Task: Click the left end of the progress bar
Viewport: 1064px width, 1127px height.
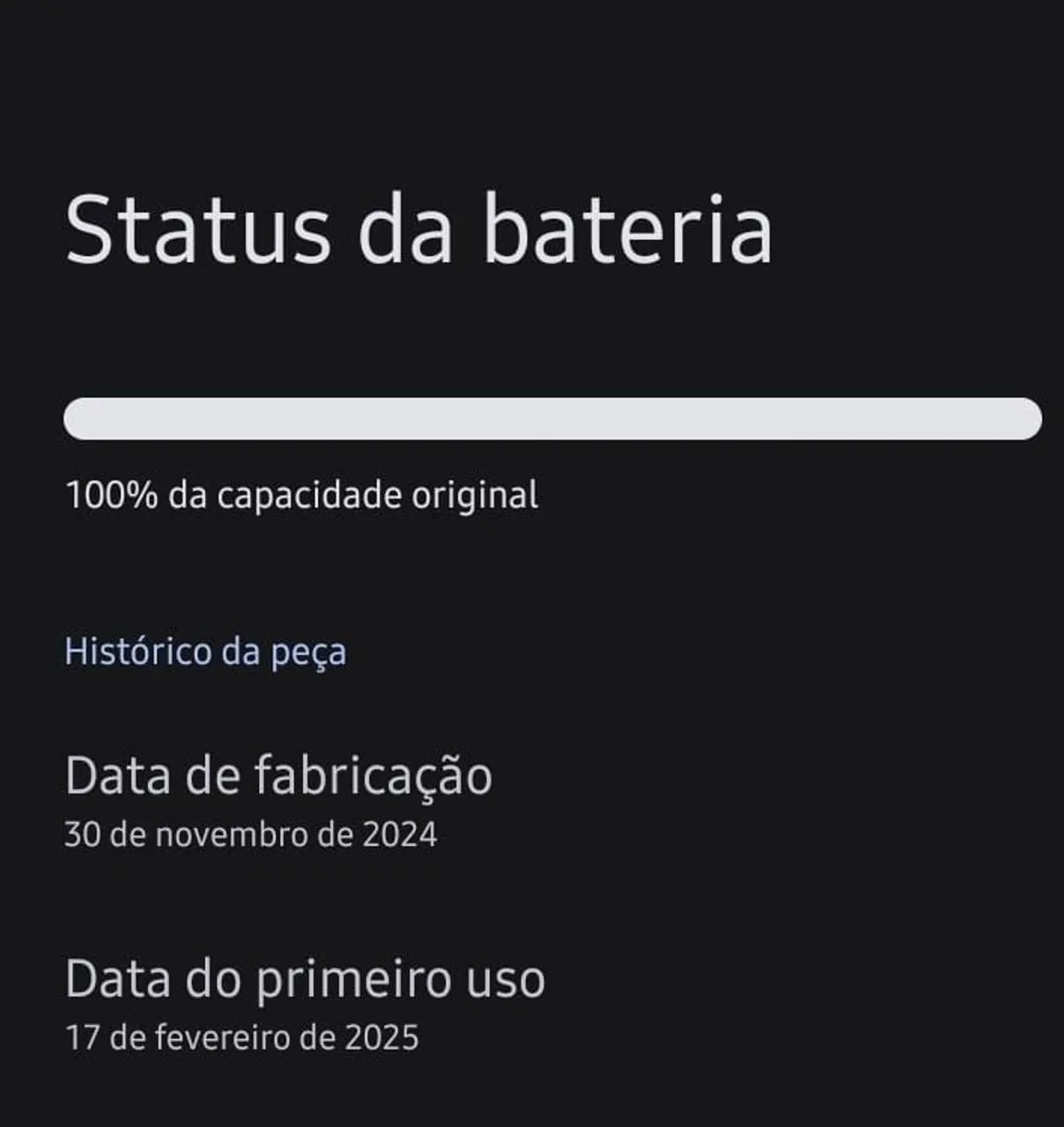Action: [x=88, y=420]
